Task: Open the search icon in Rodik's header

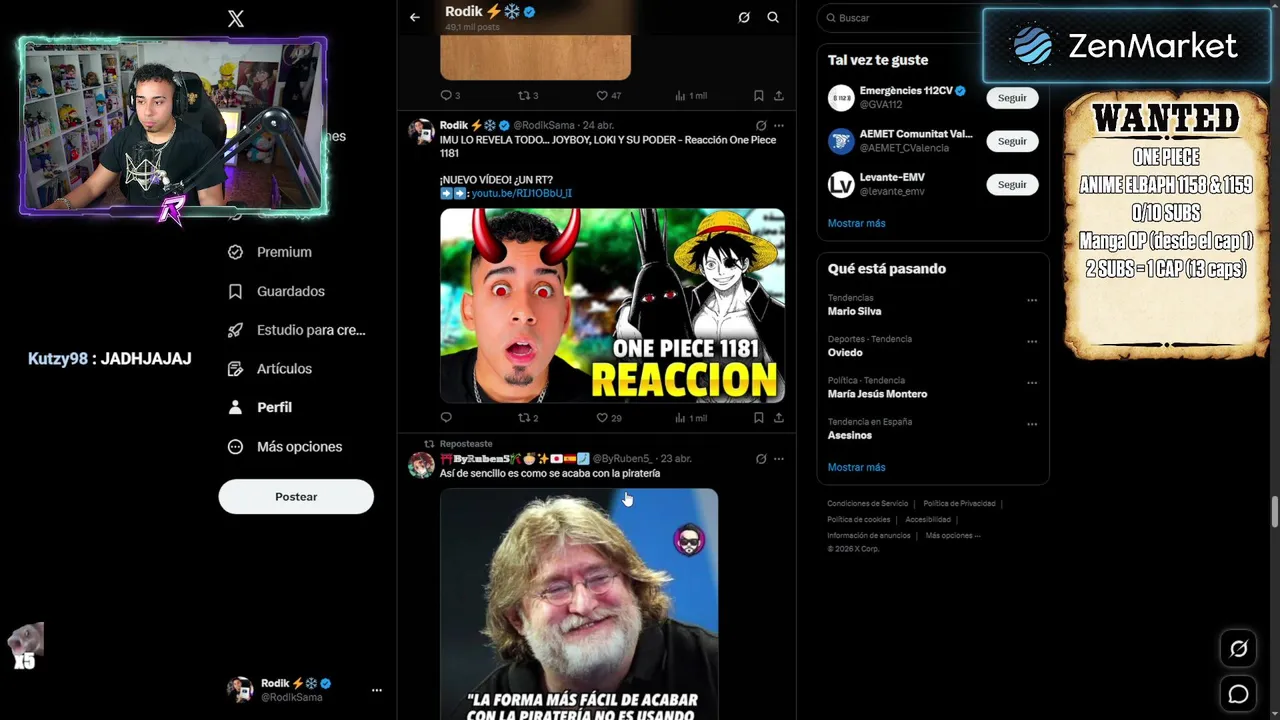Action: [x=773, y=17]
